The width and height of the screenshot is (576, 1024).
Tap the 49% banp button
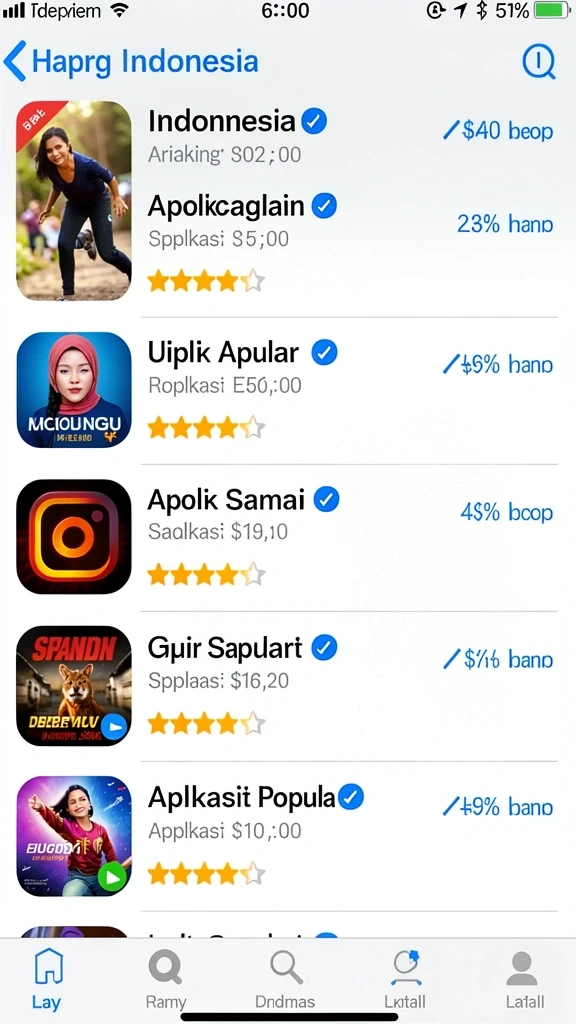(x=498, y=807)
